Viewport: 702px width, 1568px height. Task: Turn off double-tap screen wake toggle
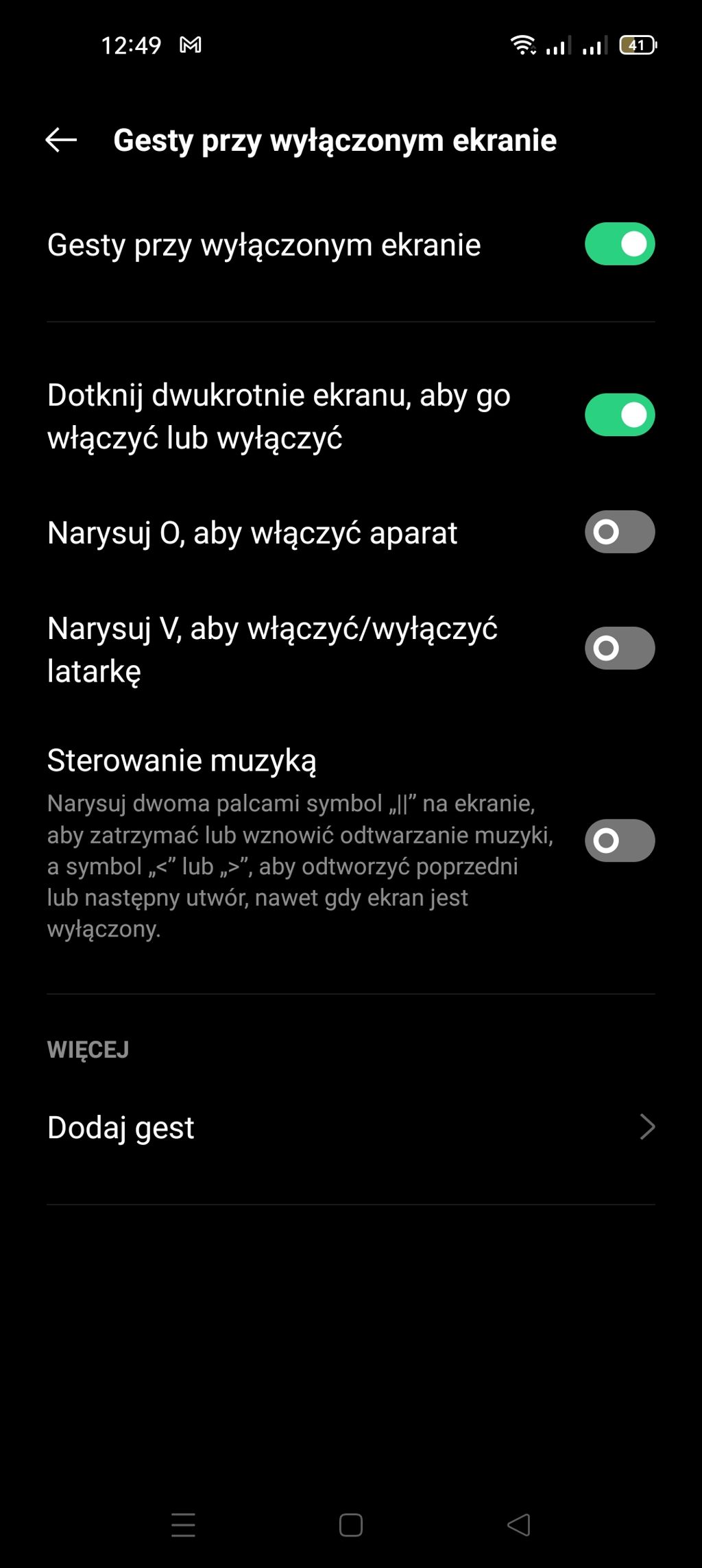tap(619, 415)
